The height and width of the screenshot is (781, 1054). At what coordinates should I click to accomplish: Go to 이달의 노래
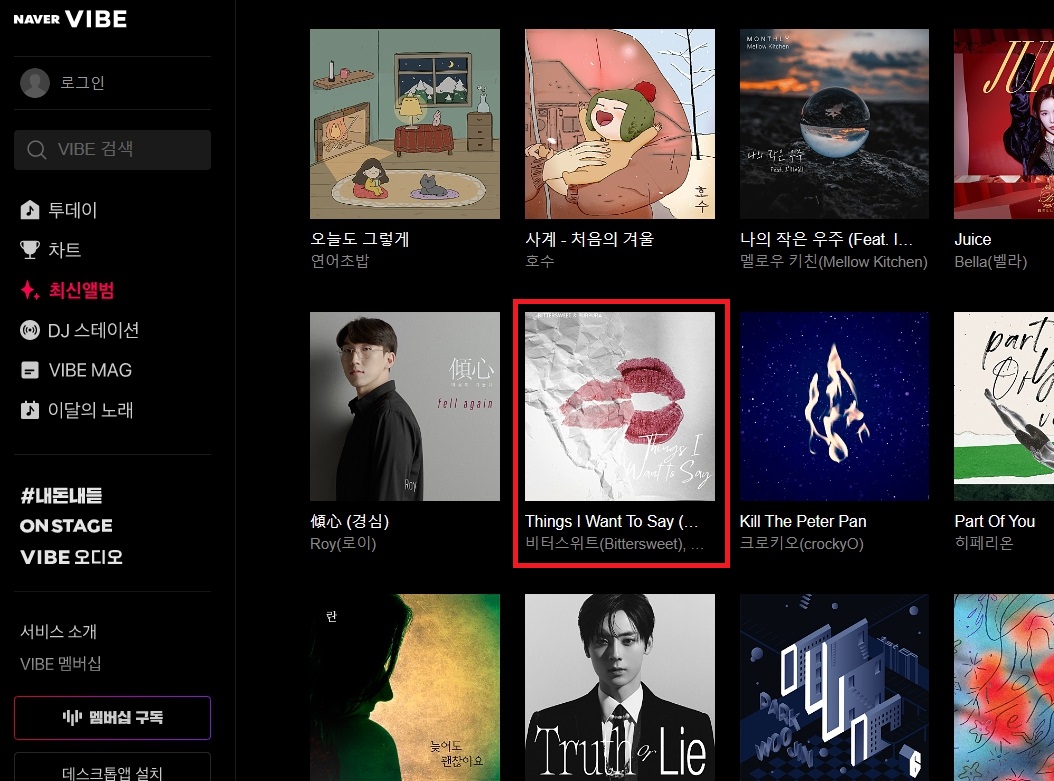tap(91, 411)
